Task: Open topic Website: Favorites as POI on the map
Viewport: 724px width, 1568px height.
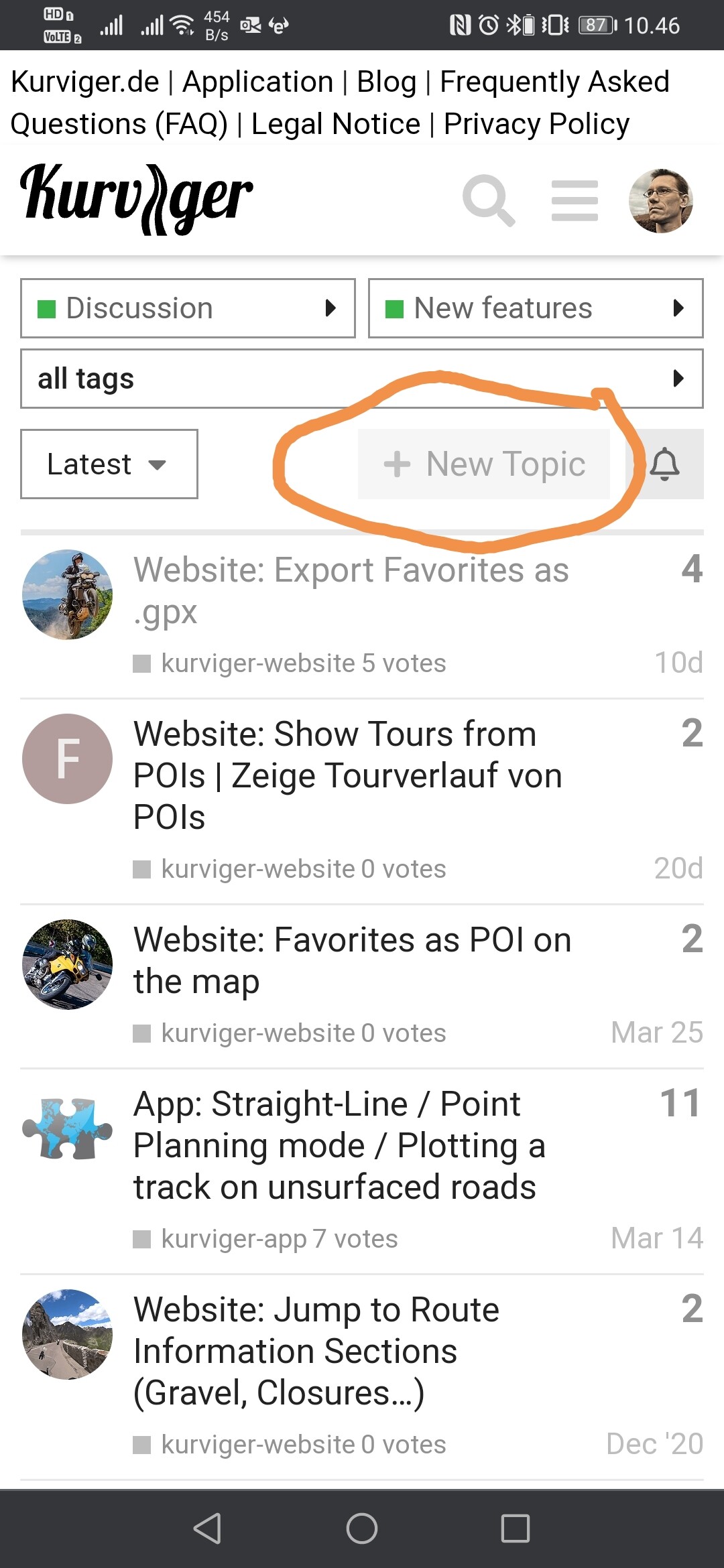Action: coord(352,960)
